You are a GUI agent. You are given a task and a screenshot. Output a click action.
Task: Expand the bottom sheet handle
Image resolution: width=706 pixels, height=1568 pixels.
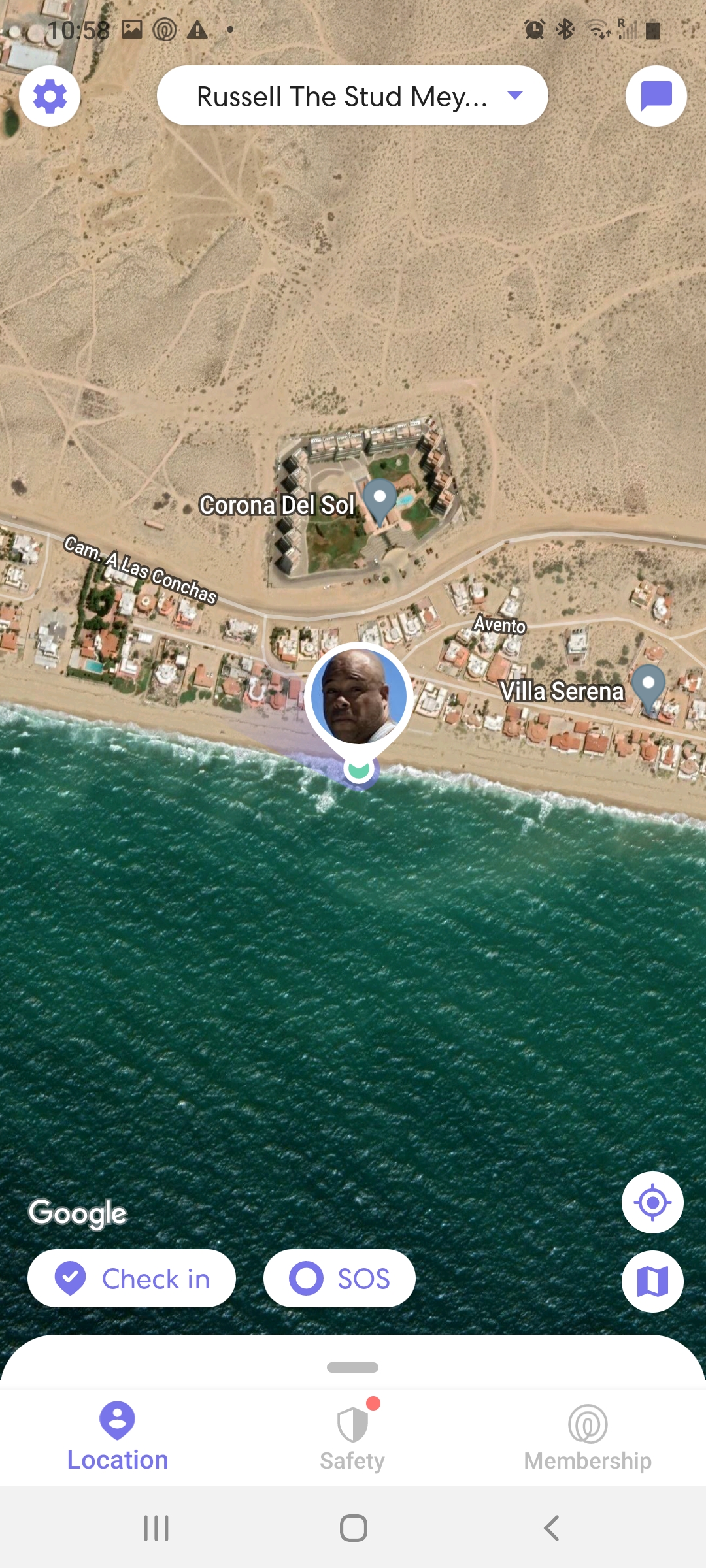[352, 1367]
